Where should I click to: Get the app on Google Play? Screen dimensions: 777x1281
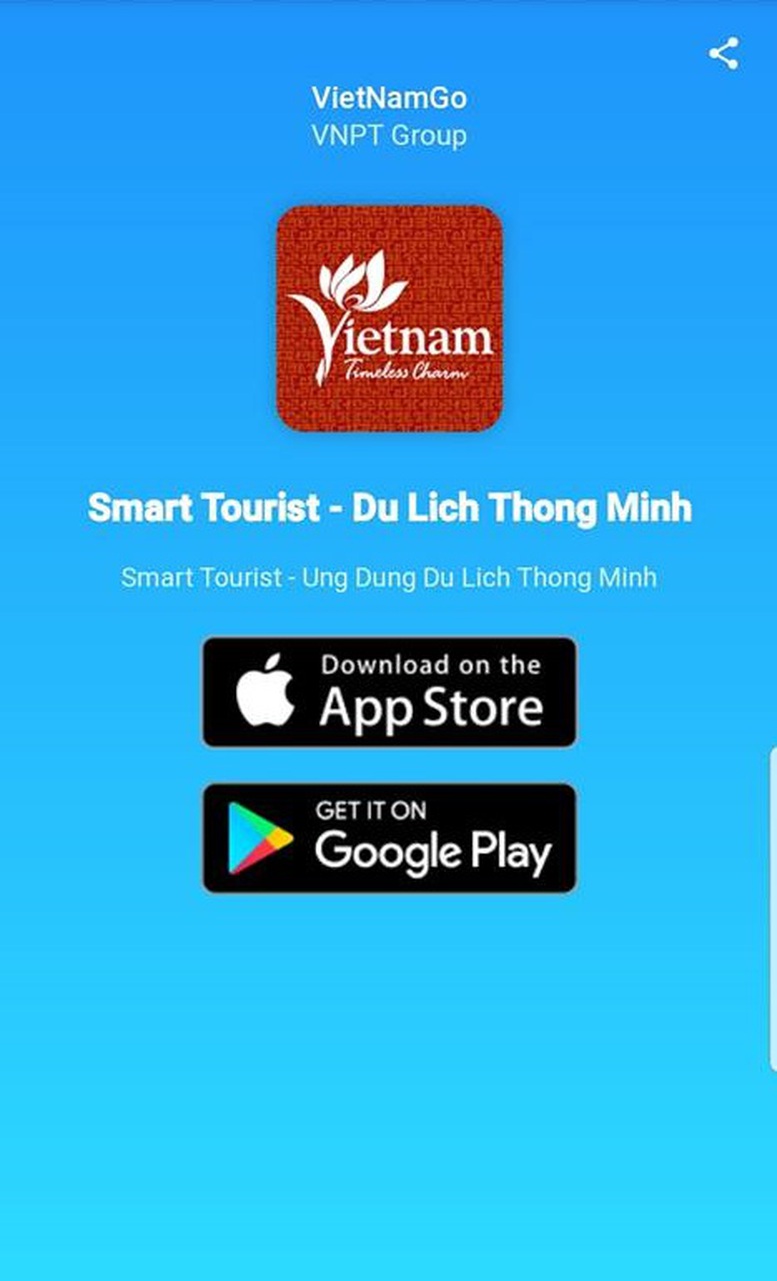[389, 838]
